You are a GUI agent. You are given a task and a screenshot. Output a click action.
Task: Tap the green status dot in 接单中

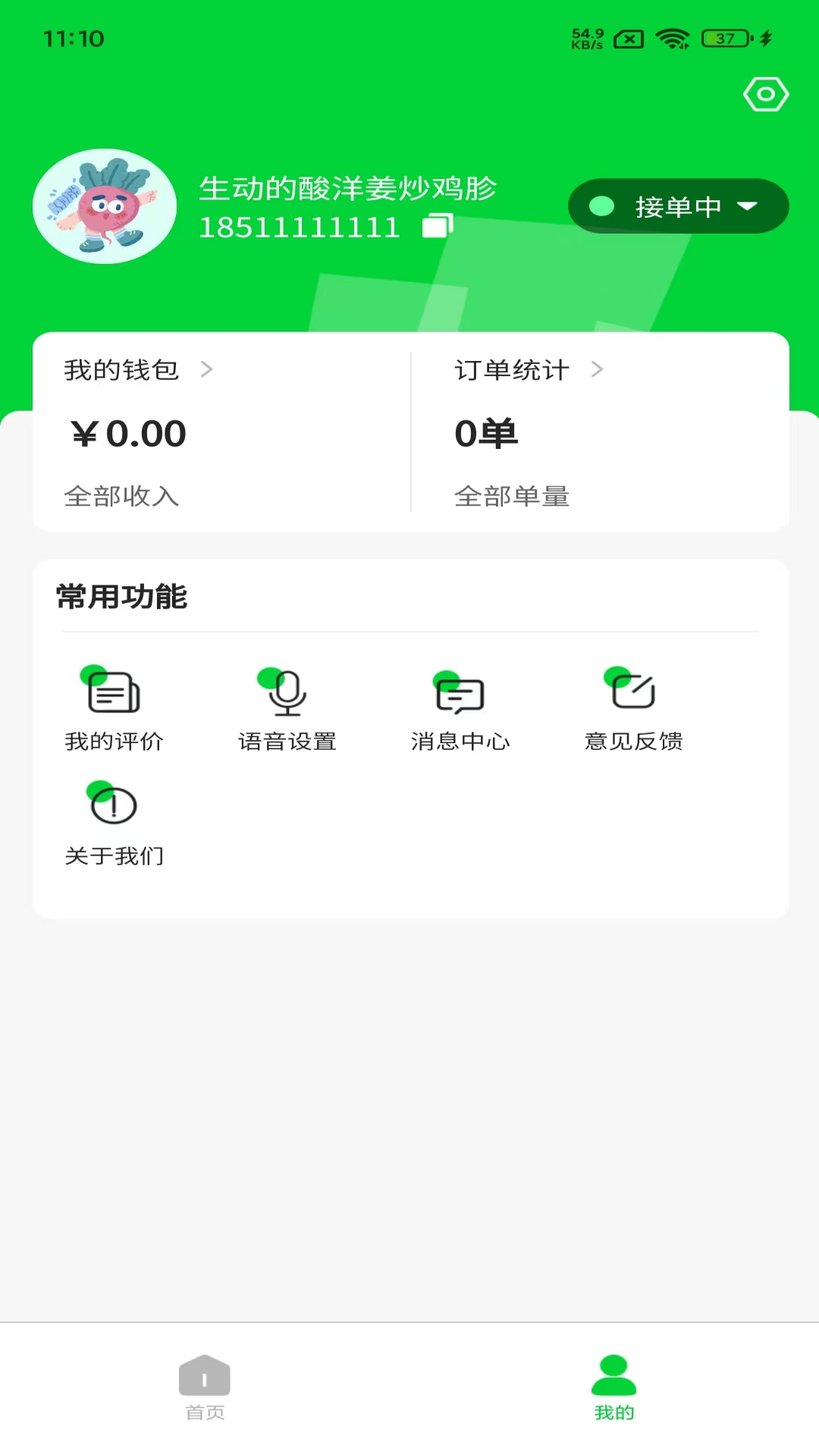[x=601, y=206]
